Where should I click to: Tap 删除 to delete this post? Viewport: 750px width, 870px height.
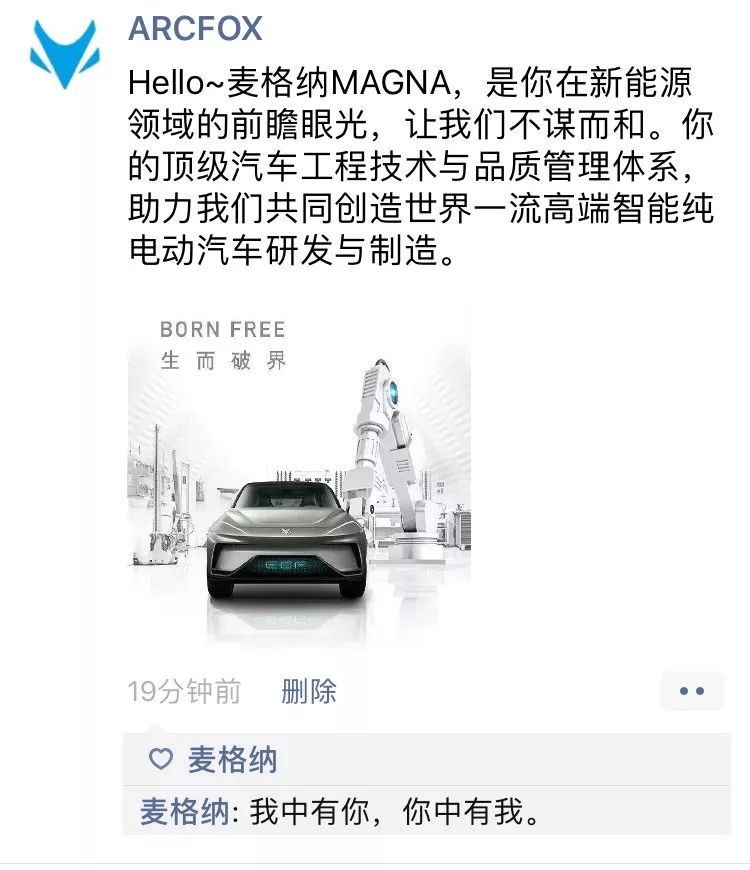click(x=308, y=691)
